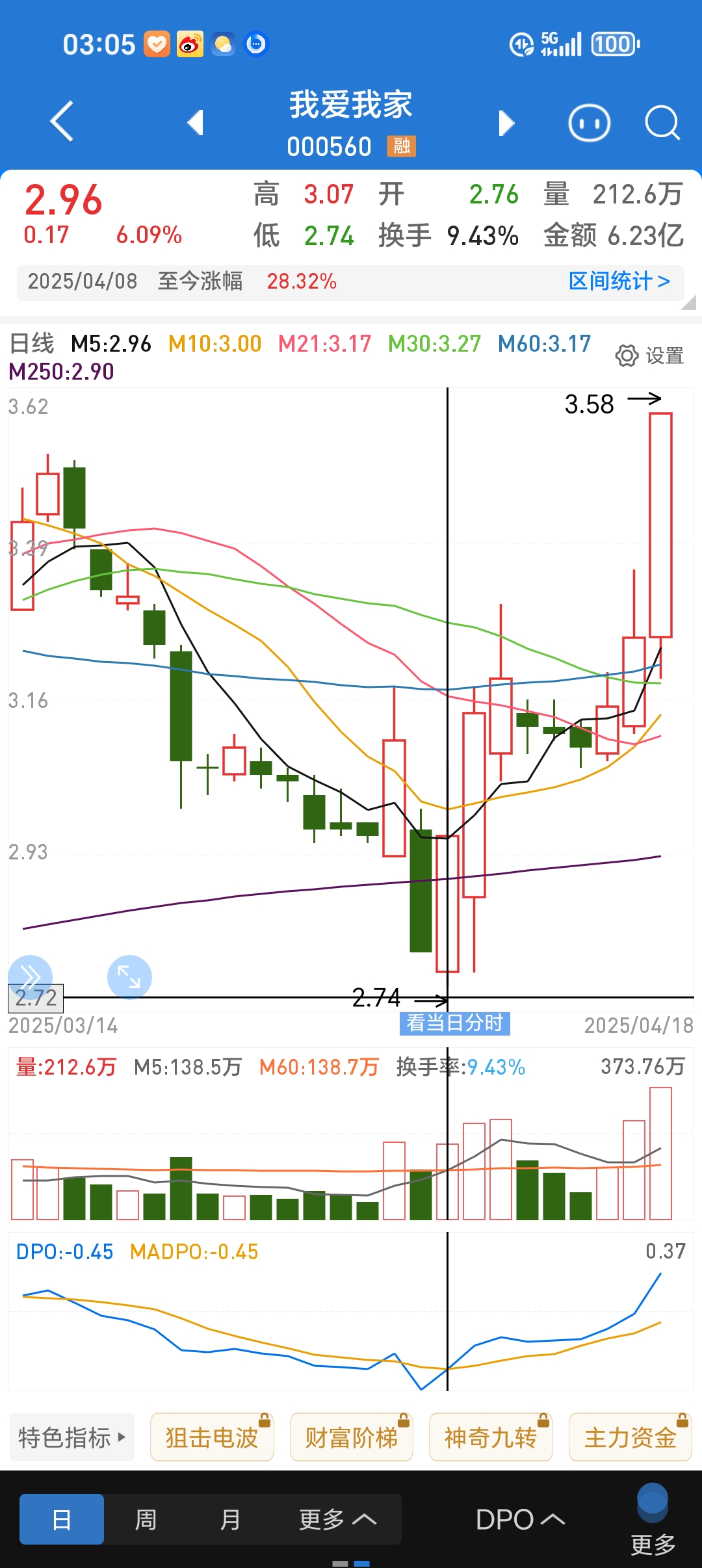The height and width of the screenshot is (1568, 702).
Task: Select the 财富阶梯 indicator
Action: (x=351, y=1437)
